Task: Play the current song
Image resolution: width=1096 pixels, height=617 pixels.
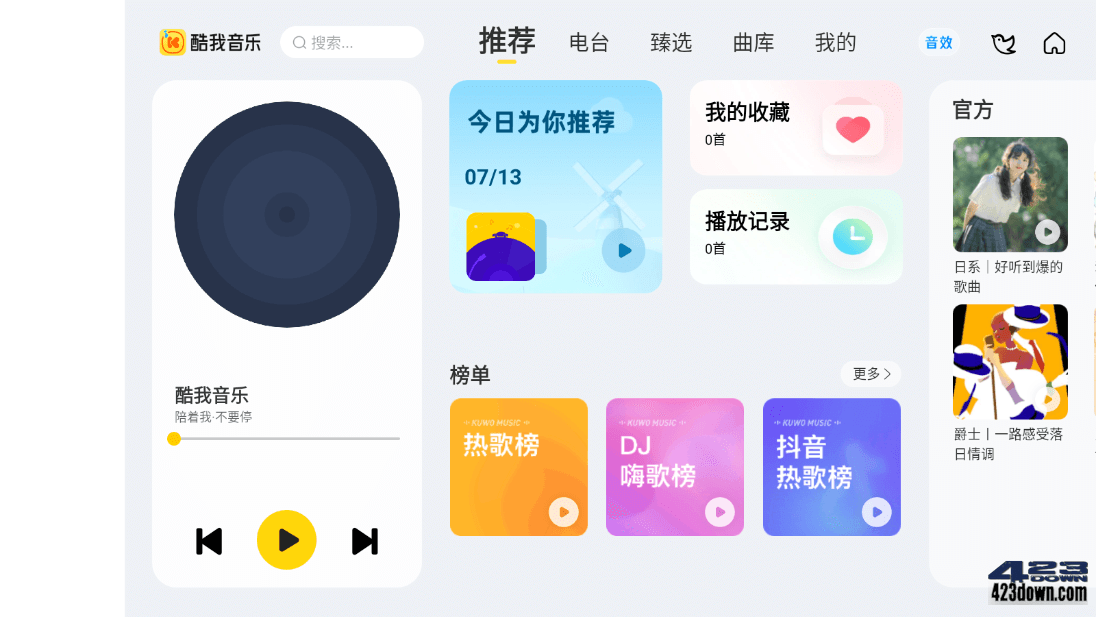Action: pos(287,540)
